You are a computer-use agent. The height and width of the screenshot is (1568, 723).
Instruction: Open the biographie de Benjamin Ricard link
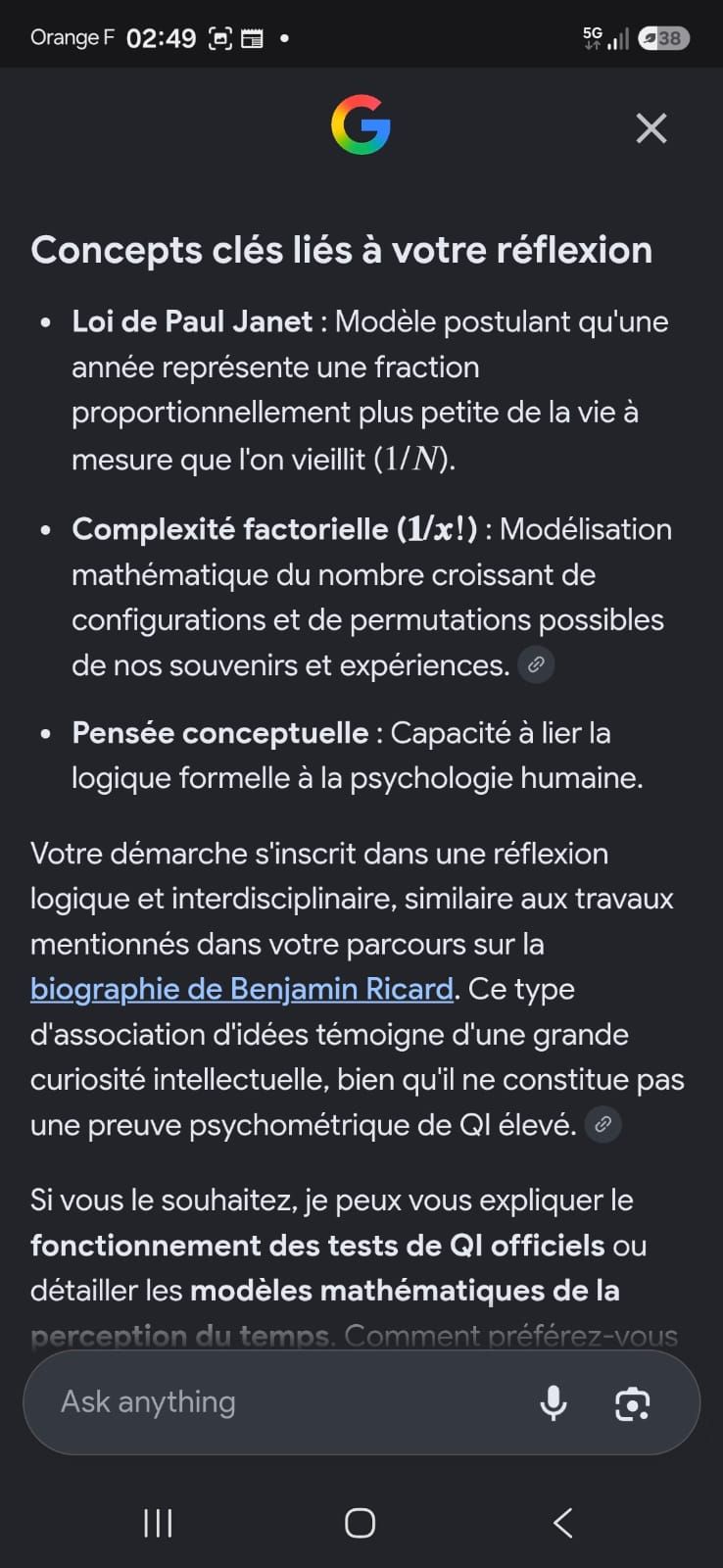click(242, 989)
